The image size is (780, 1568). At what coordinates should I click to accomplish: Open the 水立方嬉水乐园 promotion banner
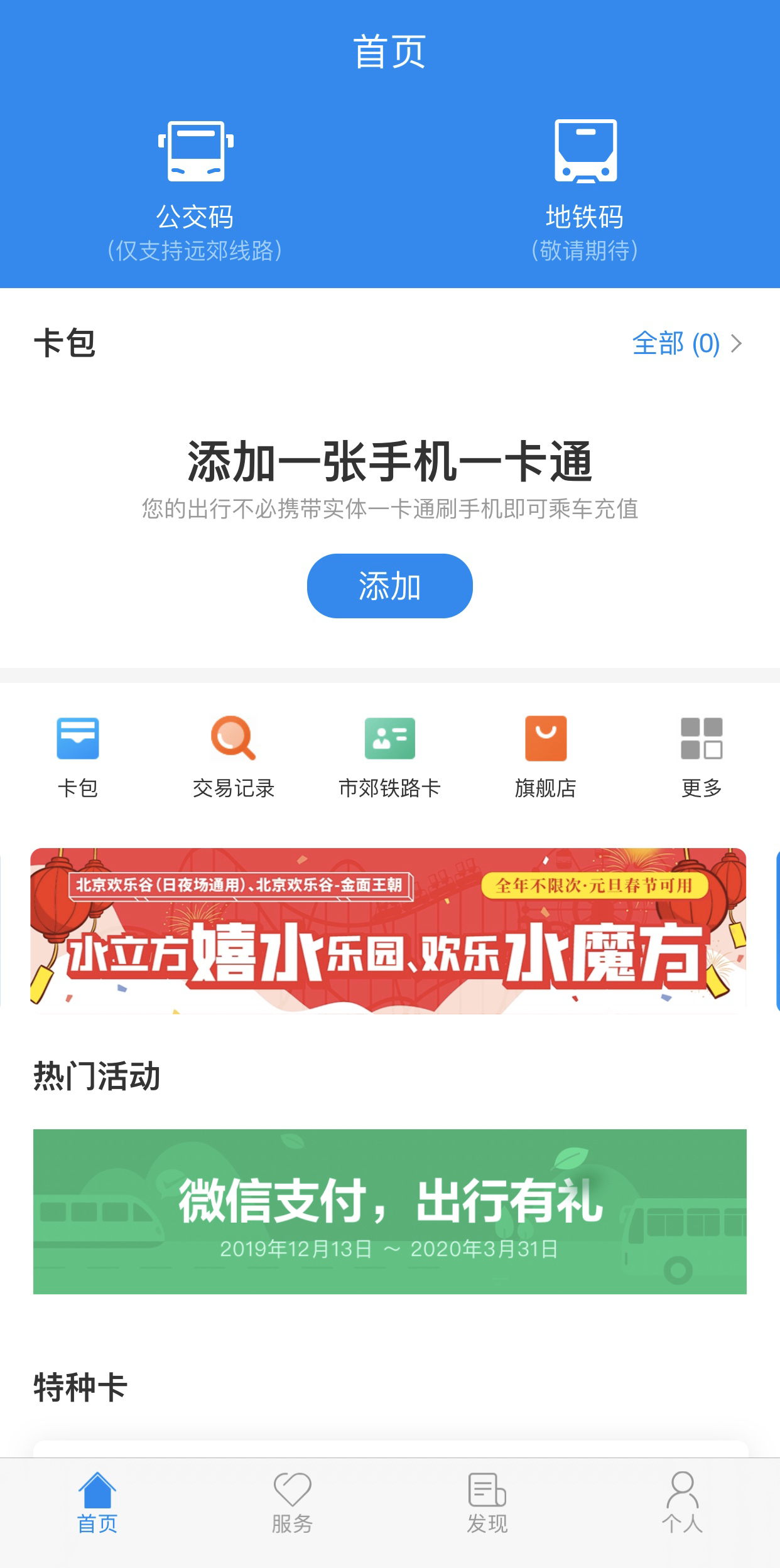tap(388, 930)
